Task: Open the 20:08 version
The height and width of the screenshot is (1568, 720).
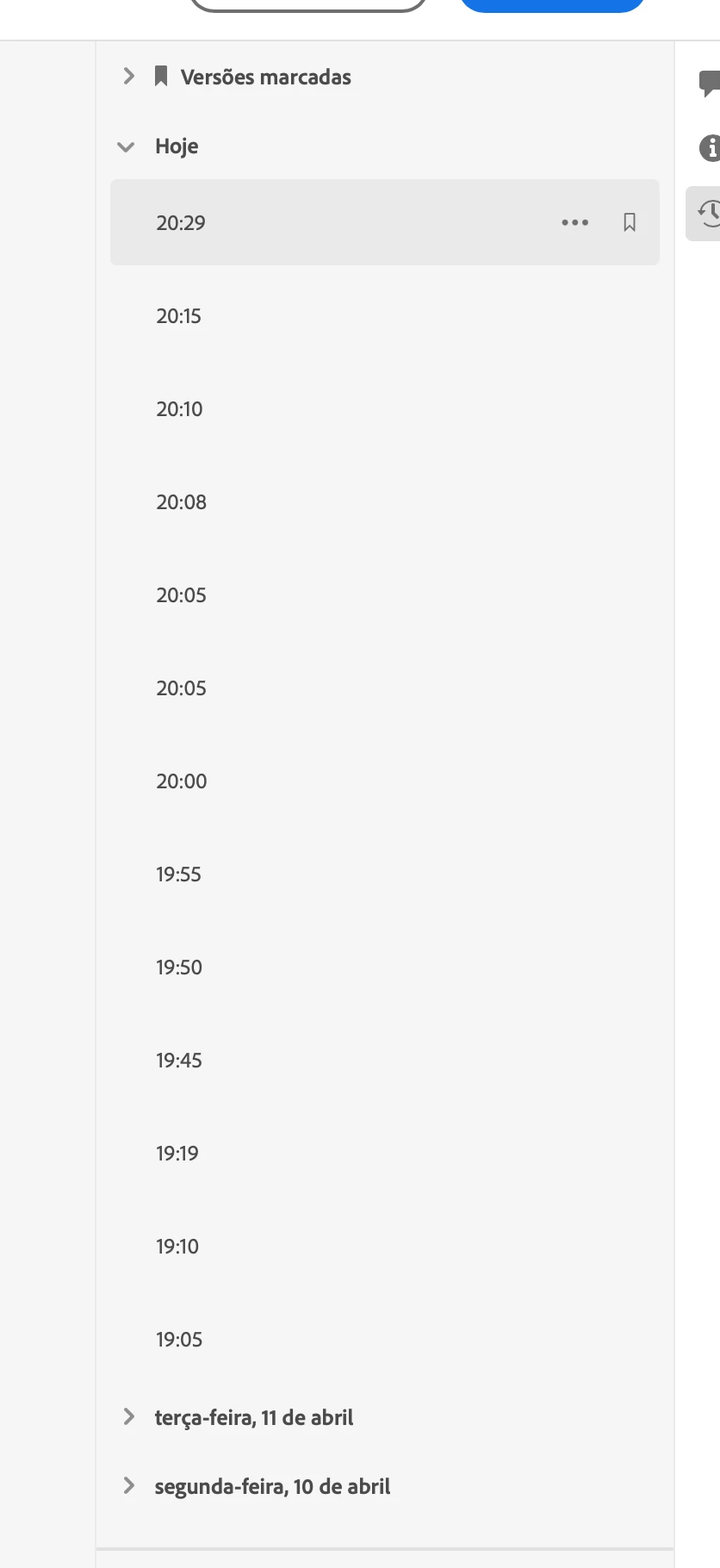Action: 181,502
